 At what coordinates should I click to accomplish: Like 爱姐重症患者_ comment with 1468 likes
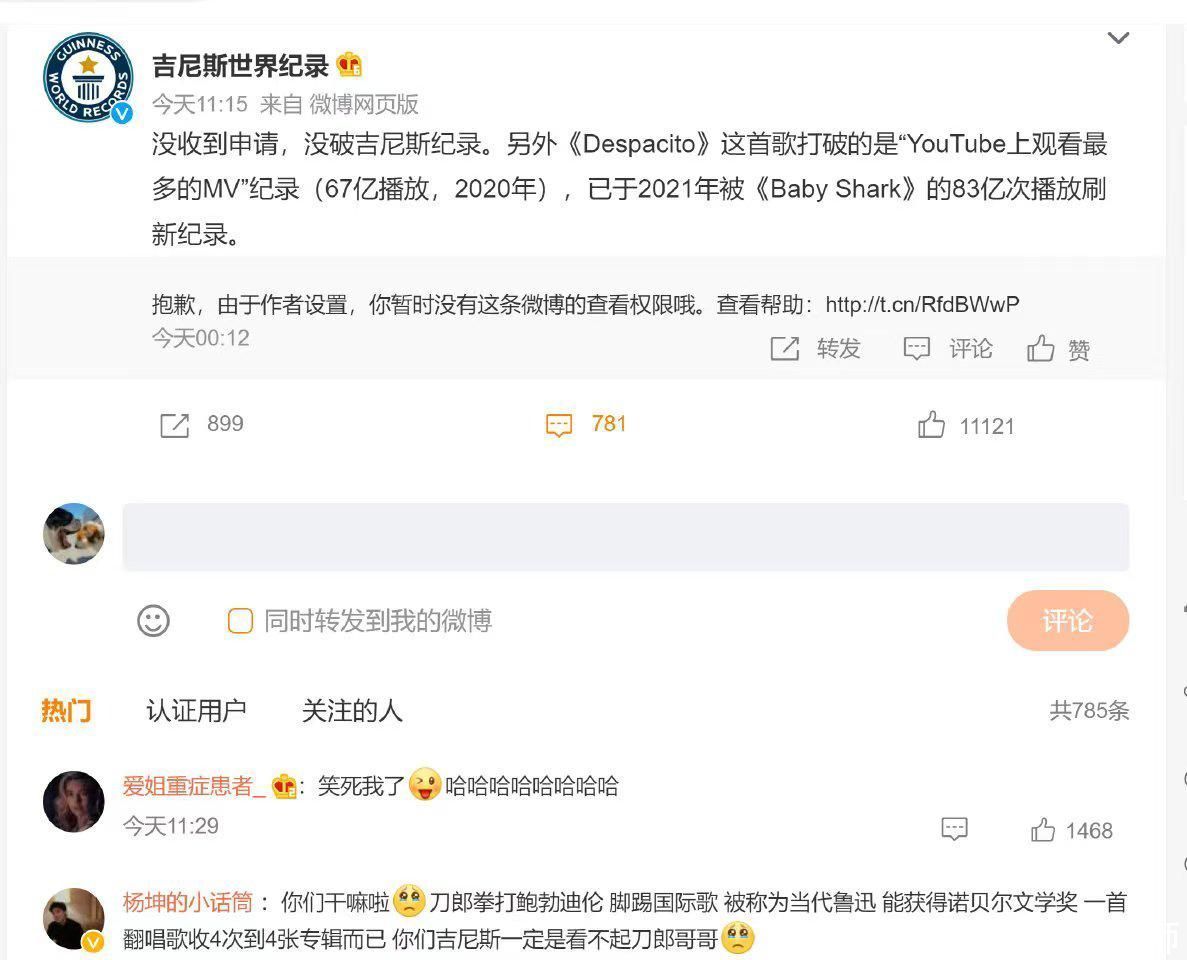[1072, 830]
